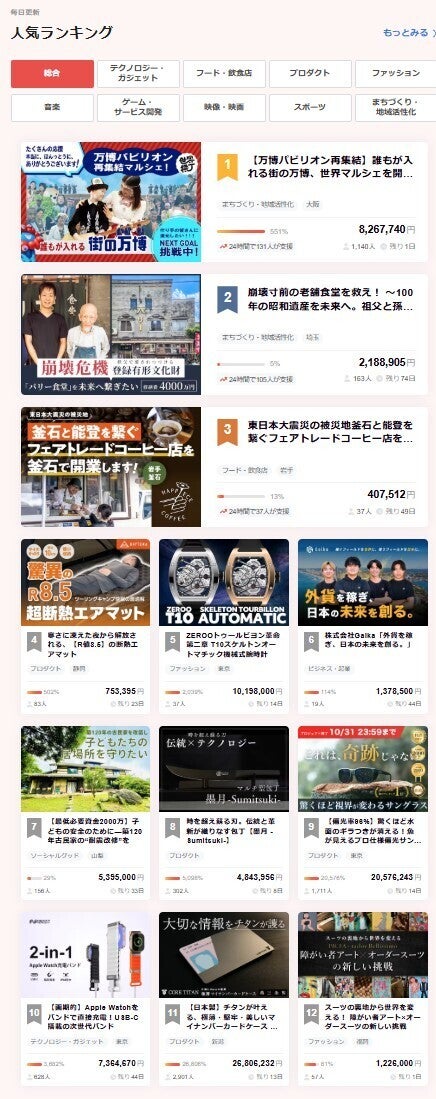Open rank 1 万博パビリオン再集結 project
436x1099 pixels.
coord(224,202)
